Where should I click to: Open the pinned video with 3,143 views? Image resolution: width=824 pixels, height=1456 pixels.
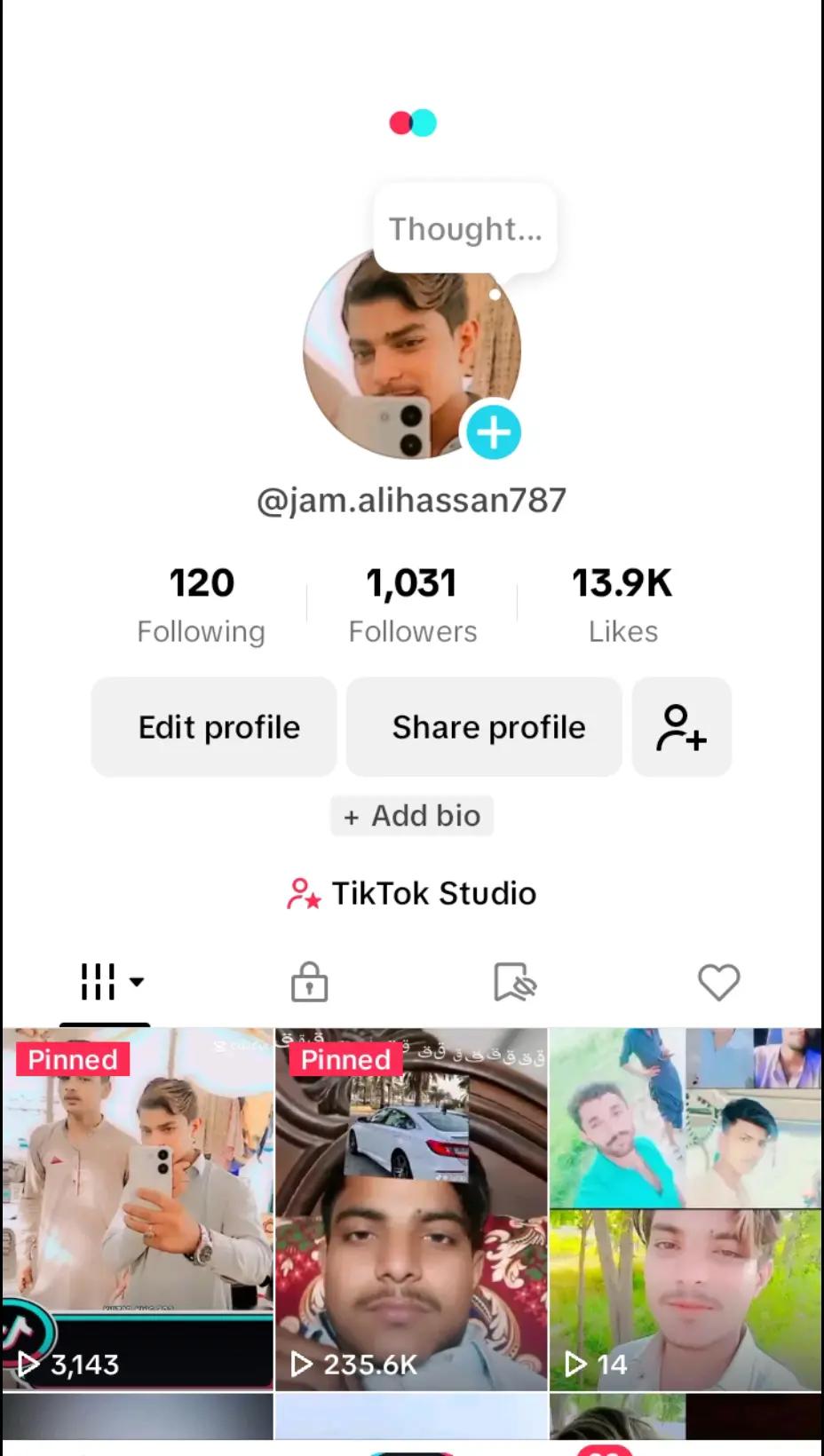[x=138, y=1207]
